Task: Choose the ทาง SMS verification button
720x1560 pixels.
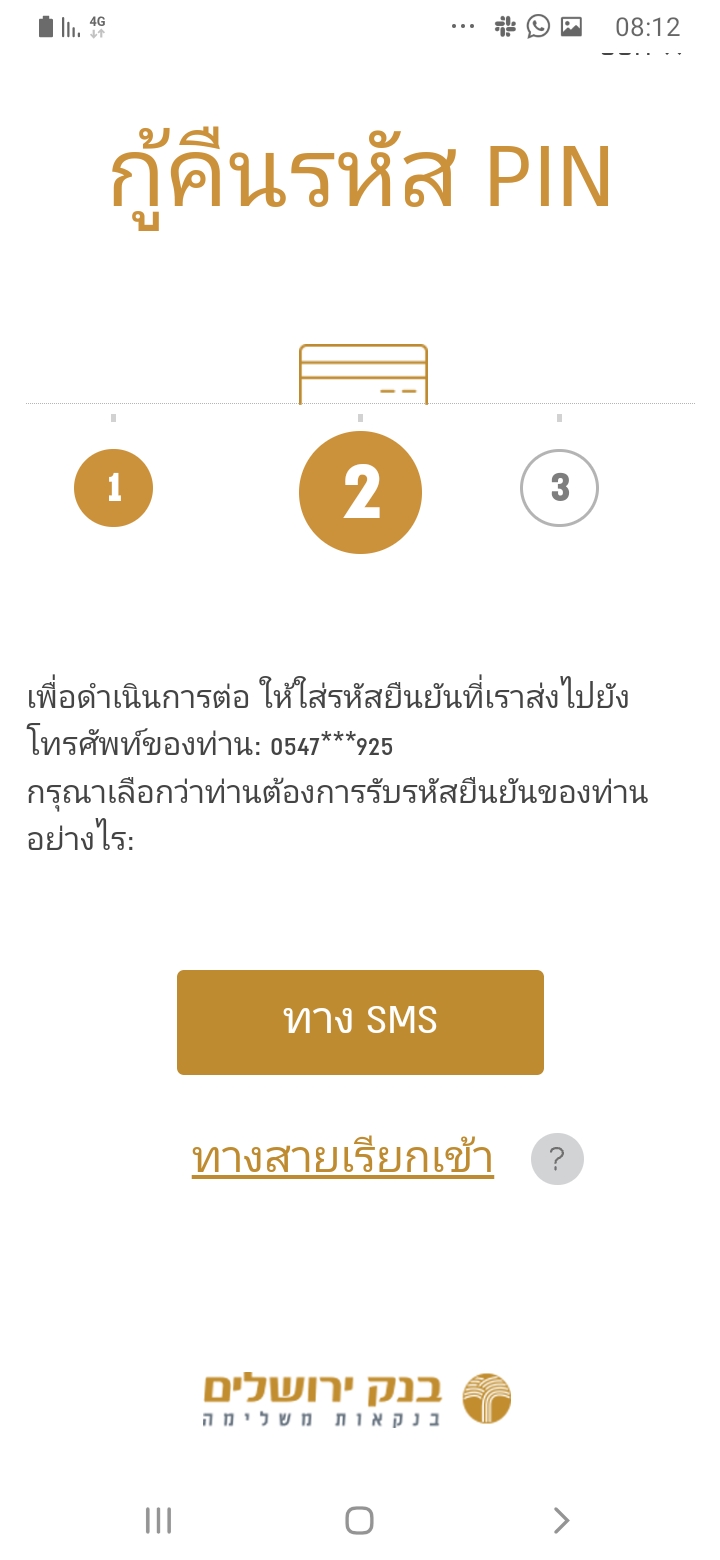Action: tap(360, 1021)
